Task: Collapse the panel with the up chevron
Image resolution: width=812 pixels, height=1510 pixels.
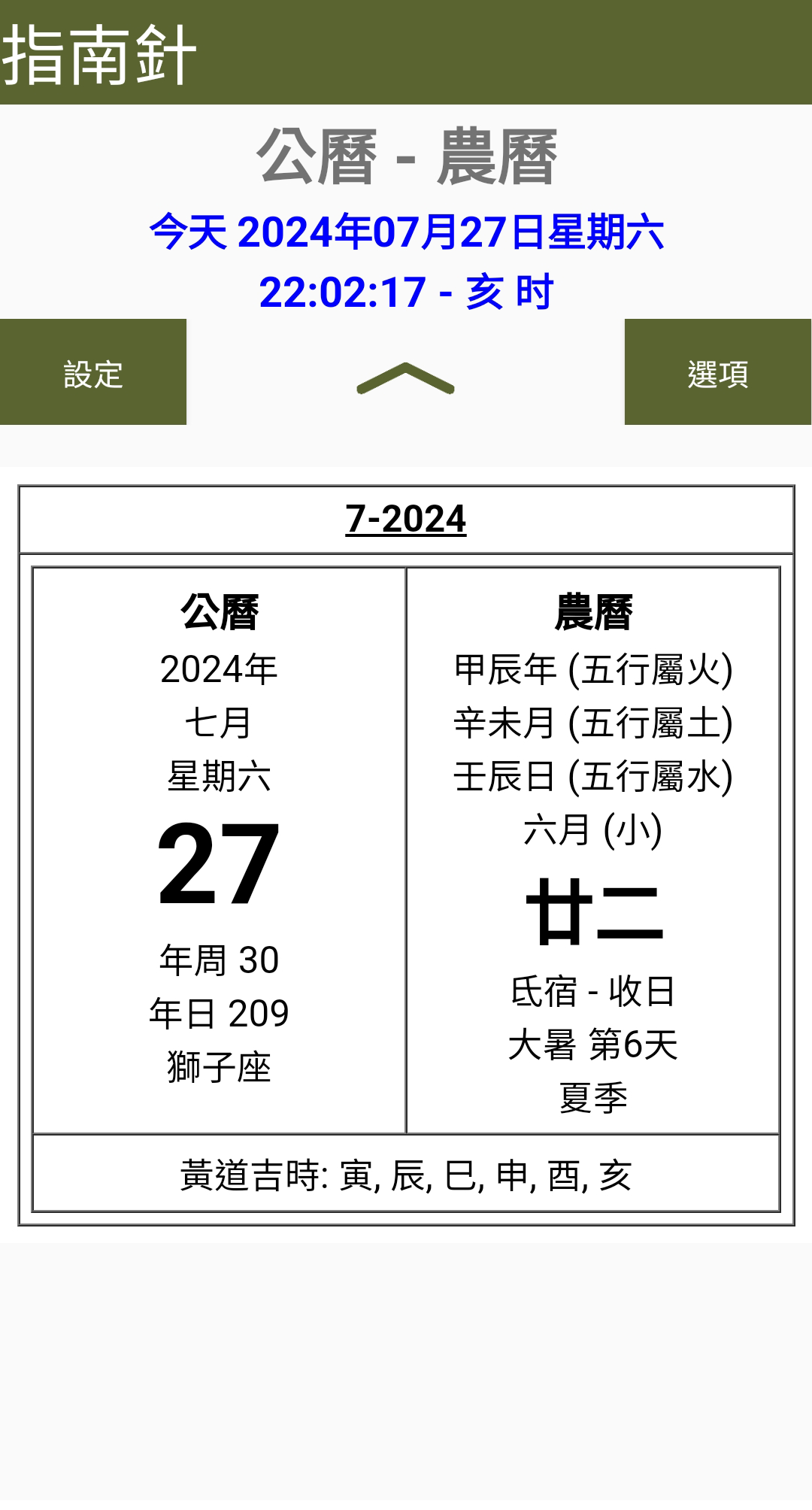Action: click(405, 378)
